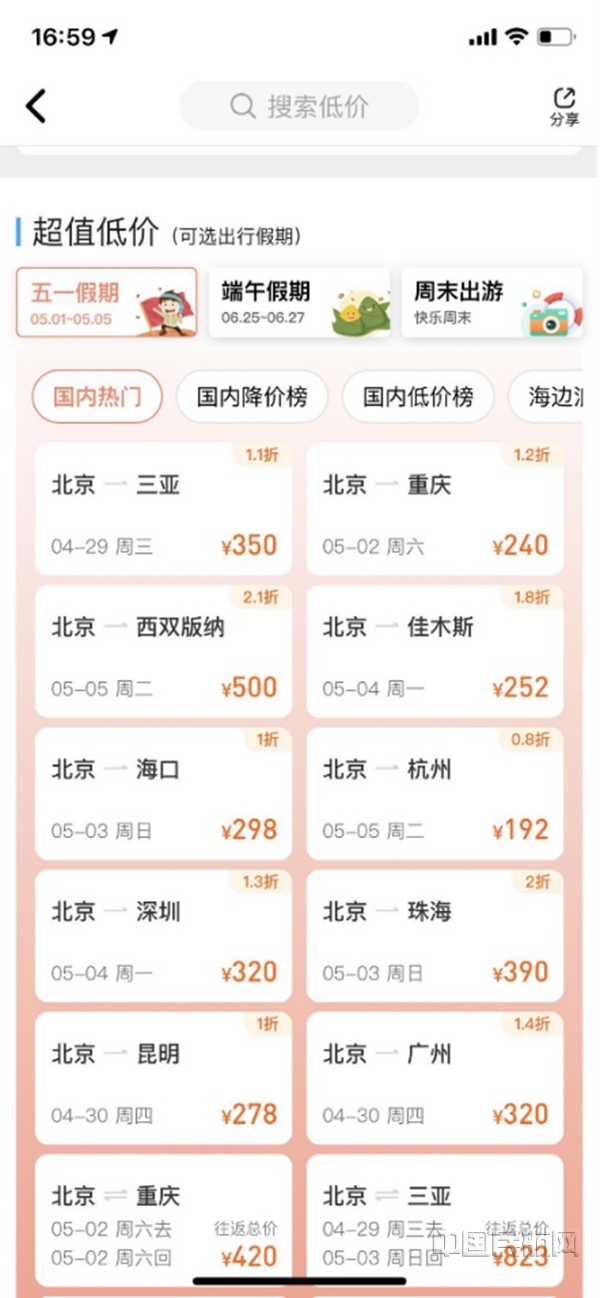600x1298 pixels.
Task: View 北京 to 海口 ¥298 flight
Action: click(163, 794)
